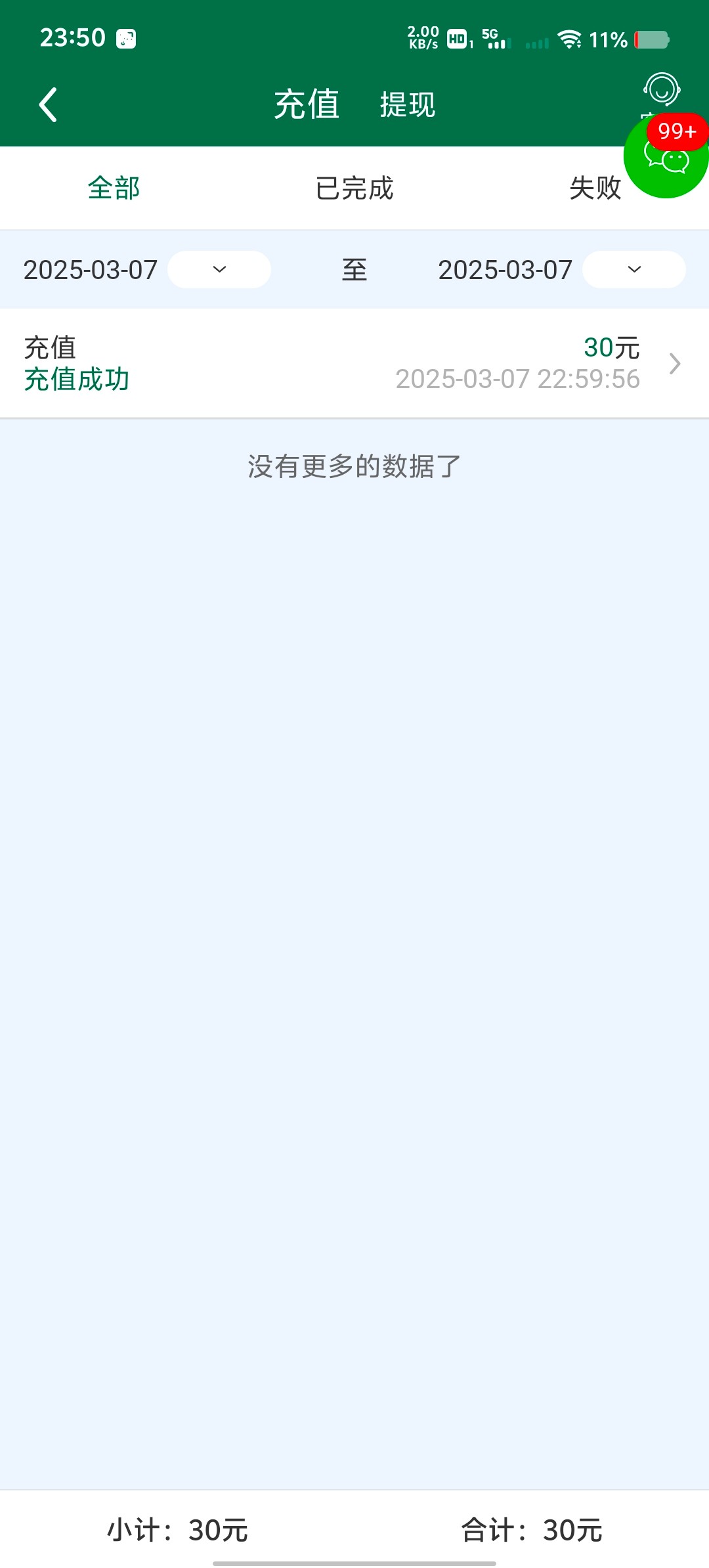The width and height of the screenshot is (709, 1568).
Task: Open the 30元 充值成功 record details
Action: coord(354,363)
